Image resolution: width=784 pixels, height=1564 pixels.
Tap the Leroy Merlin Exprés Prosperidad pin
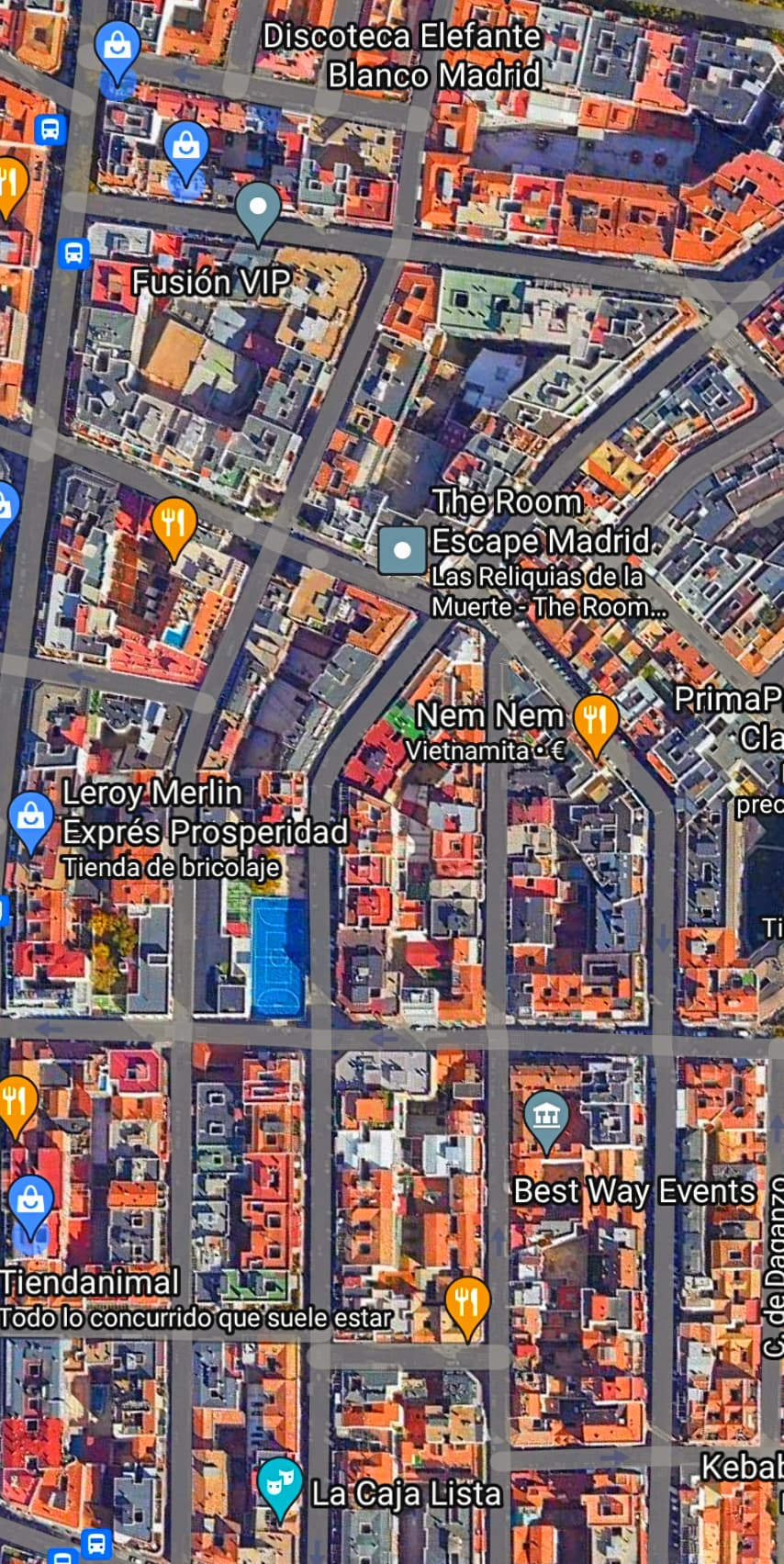[x=30, y=820]
